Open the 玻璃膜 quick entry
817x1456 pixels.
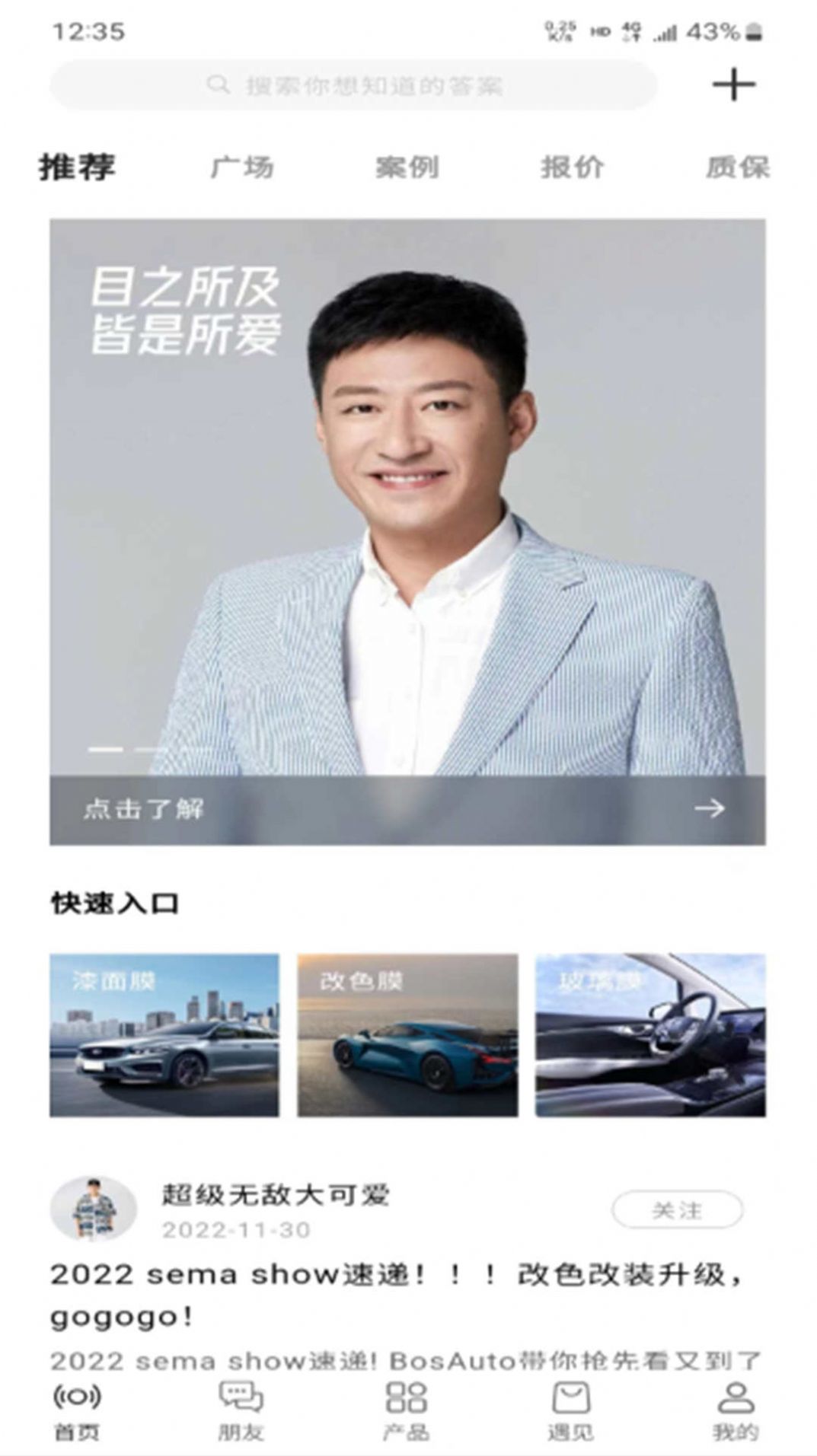coord(650,1035)
